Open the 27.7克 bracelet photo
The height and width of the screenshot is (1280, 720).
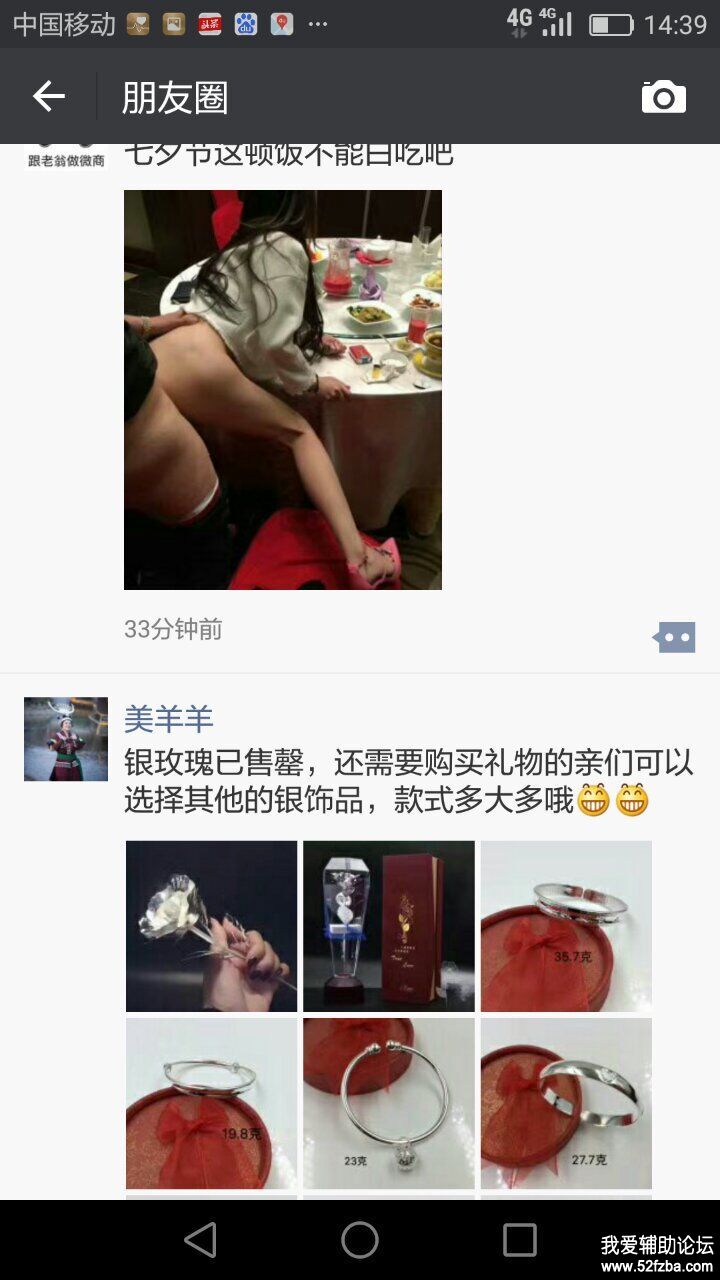pyautogui.click(x=566, y=1103)
